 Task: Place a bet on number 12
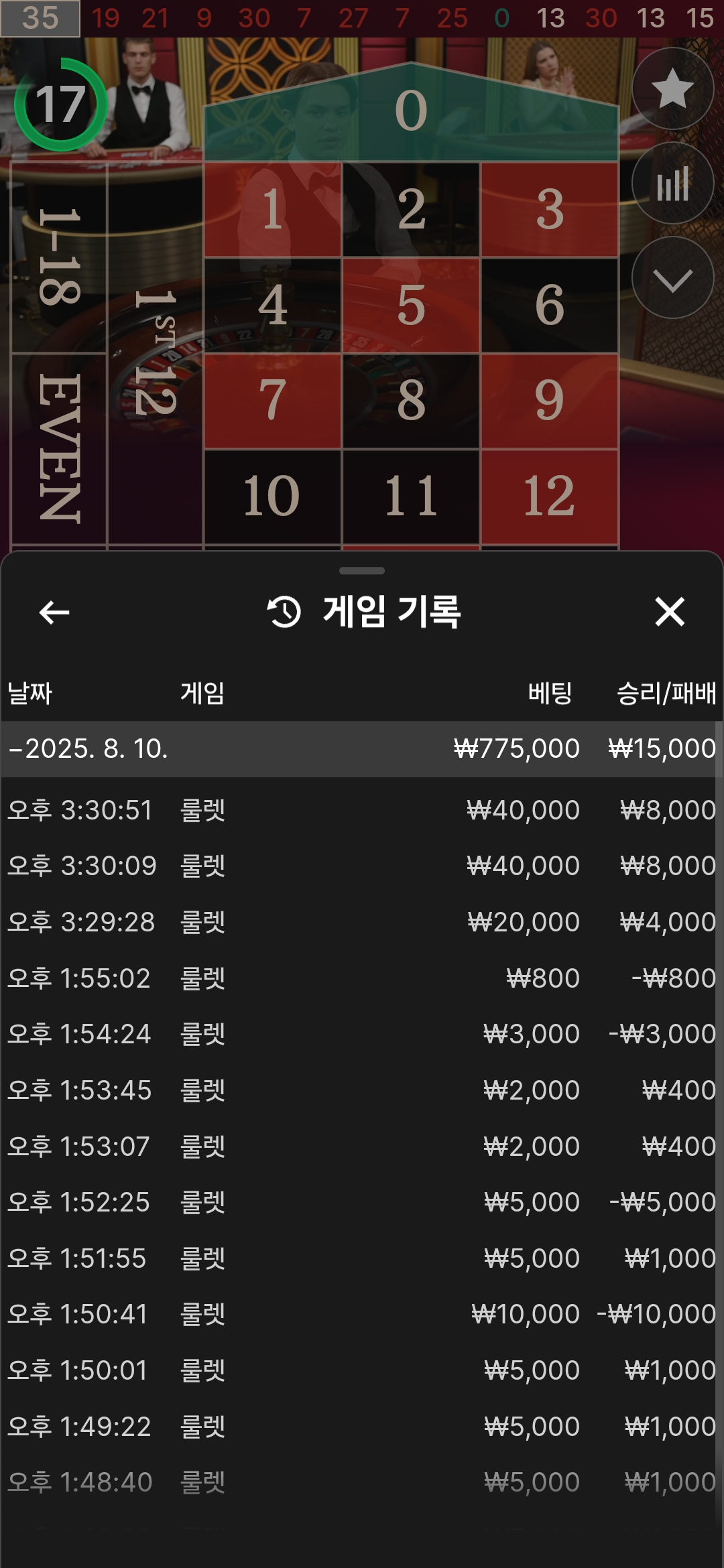pyautogui.click(x=549, y=497)
